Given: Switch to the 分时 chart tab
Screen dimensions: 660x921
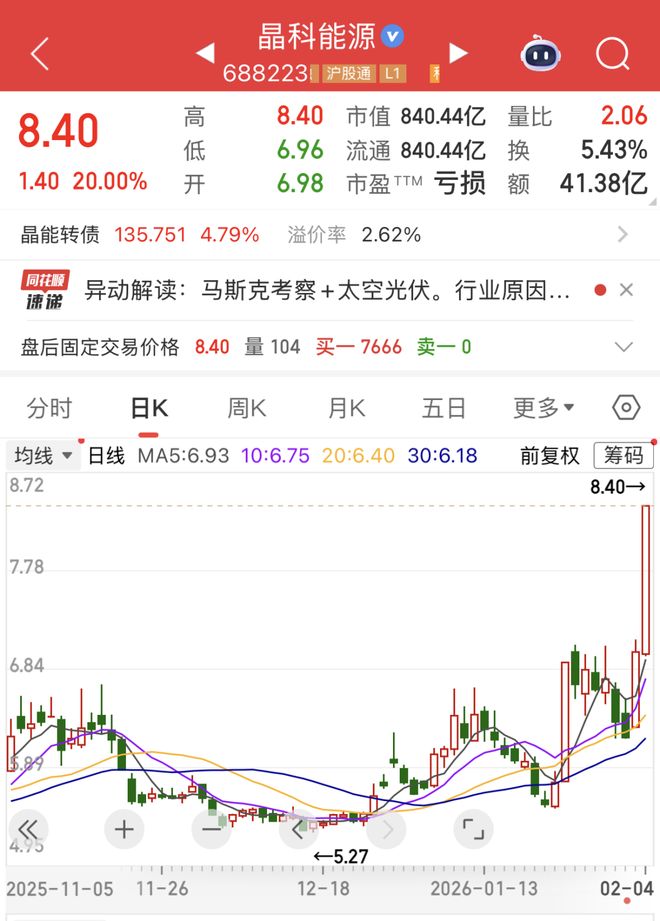Looking at the screenshot, I should tap(49, 408).
